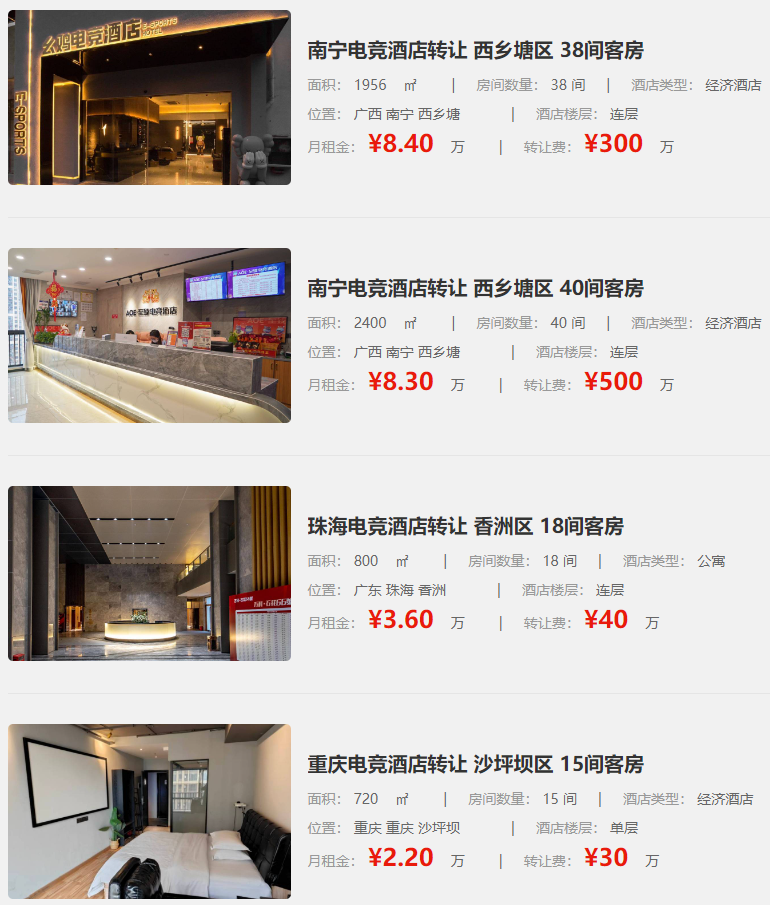The image size is (770, 905).
Task: Open the Nanning Xixiangtang 38间客房 hotel listing
Action: pos(475,51)
